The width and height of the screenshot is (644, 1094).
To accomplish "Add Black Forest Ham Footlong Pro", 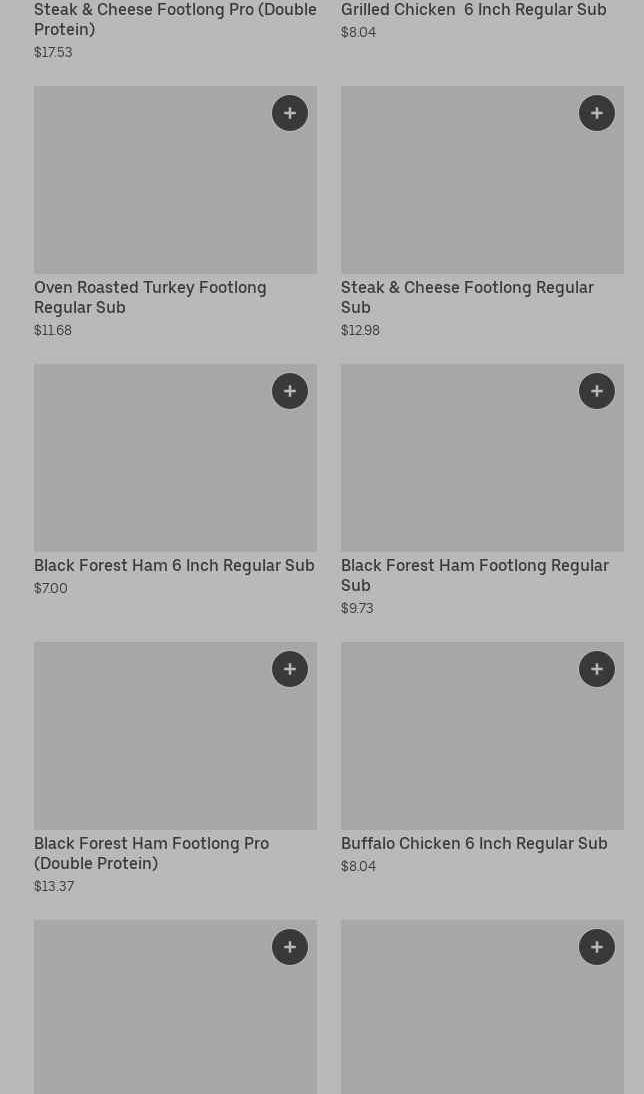I will click(290, 669).
